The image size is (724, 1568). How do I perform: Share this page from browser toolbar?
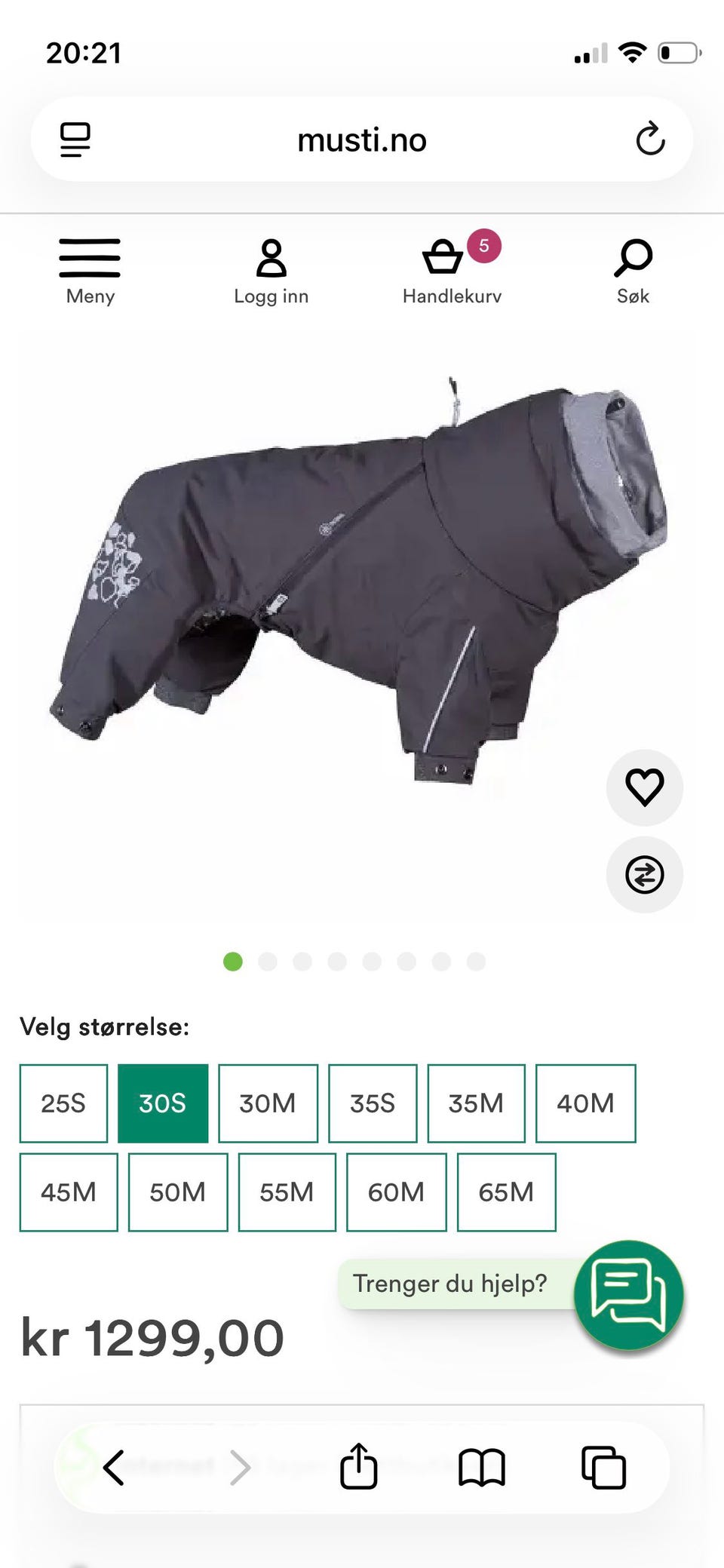coord(359,1467)
